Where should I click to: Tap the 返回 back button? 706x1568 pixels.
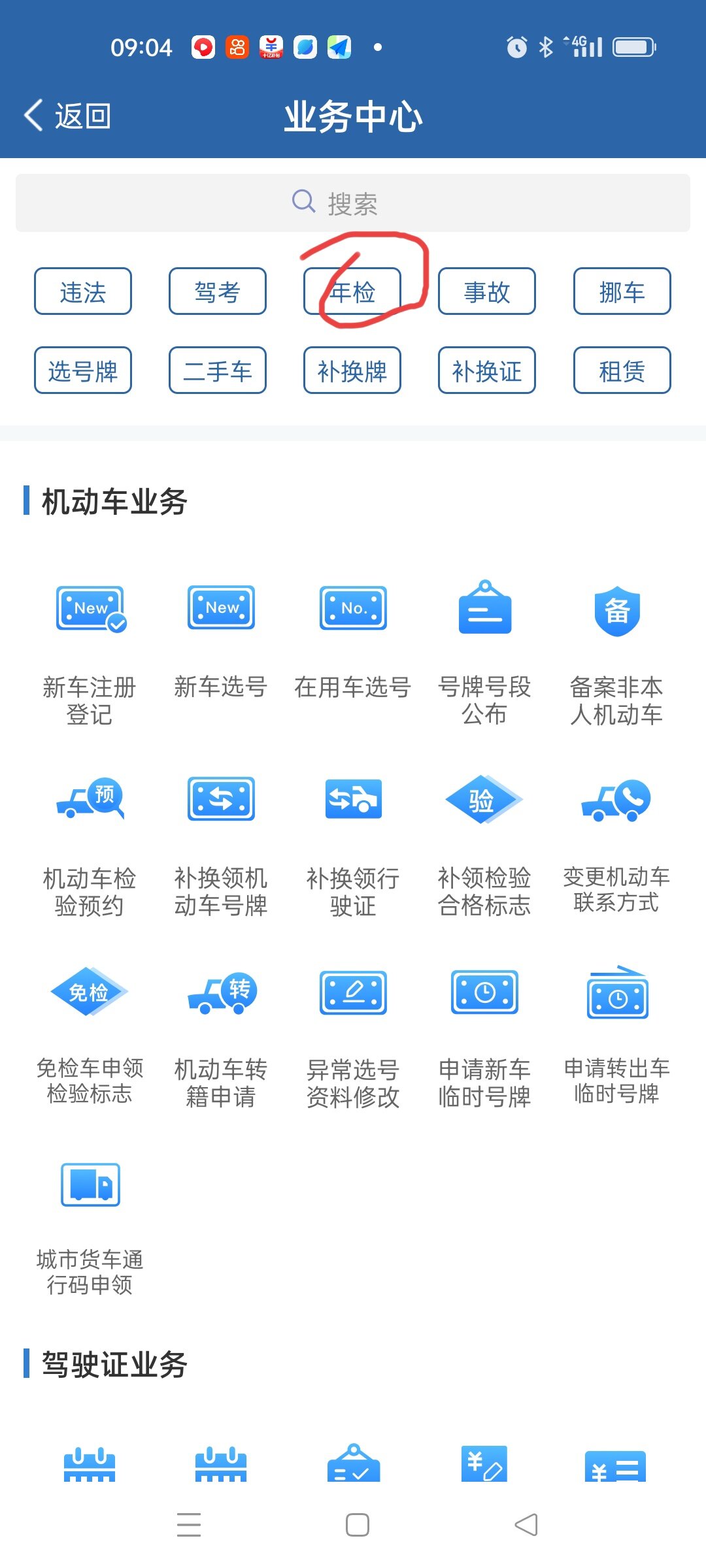pyautogui.click(x=68, y=116)
